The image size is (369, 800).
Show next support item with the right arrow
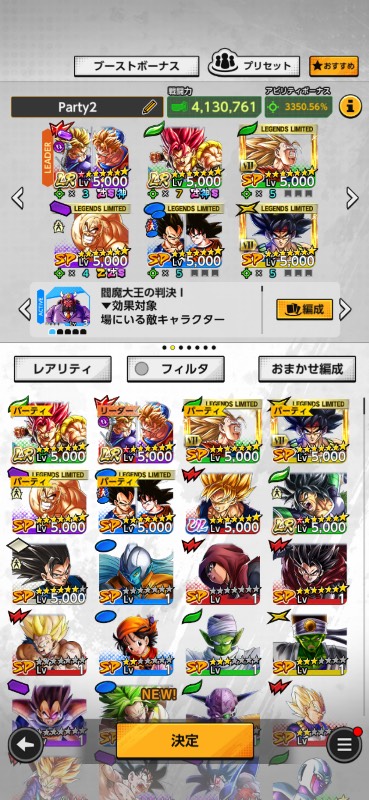coord(346,309)
